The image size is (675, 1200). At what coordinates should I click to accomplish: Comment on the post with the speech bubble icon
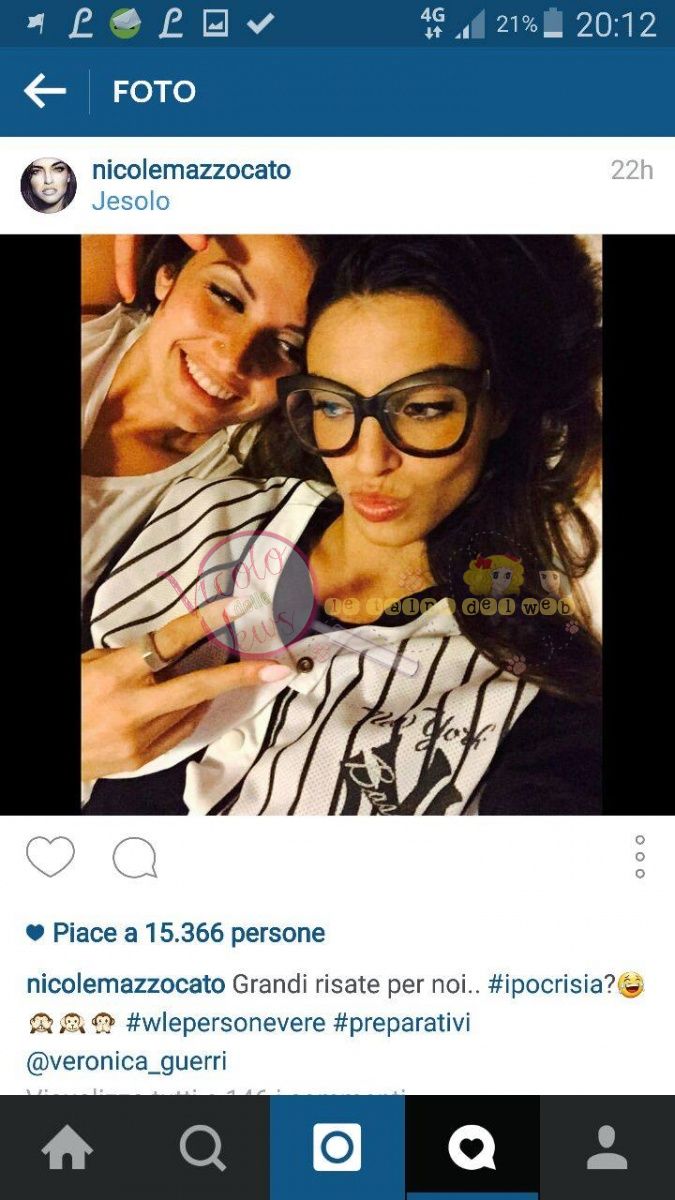(x=134, y=858)
